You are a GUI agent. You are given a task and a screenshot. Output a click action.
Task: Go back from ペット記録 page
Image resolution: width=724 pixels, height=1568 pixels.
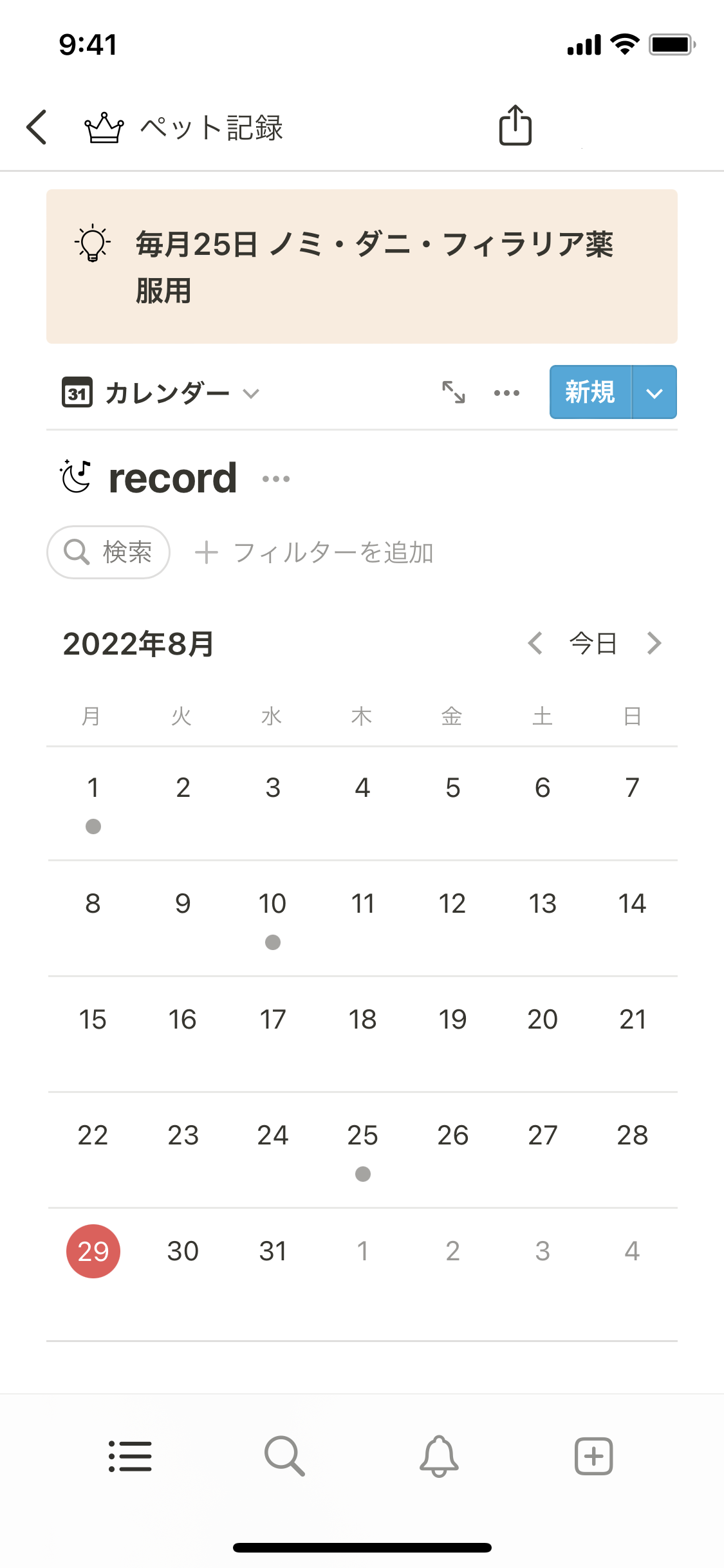pyautogui.click(x=37, y=127)
